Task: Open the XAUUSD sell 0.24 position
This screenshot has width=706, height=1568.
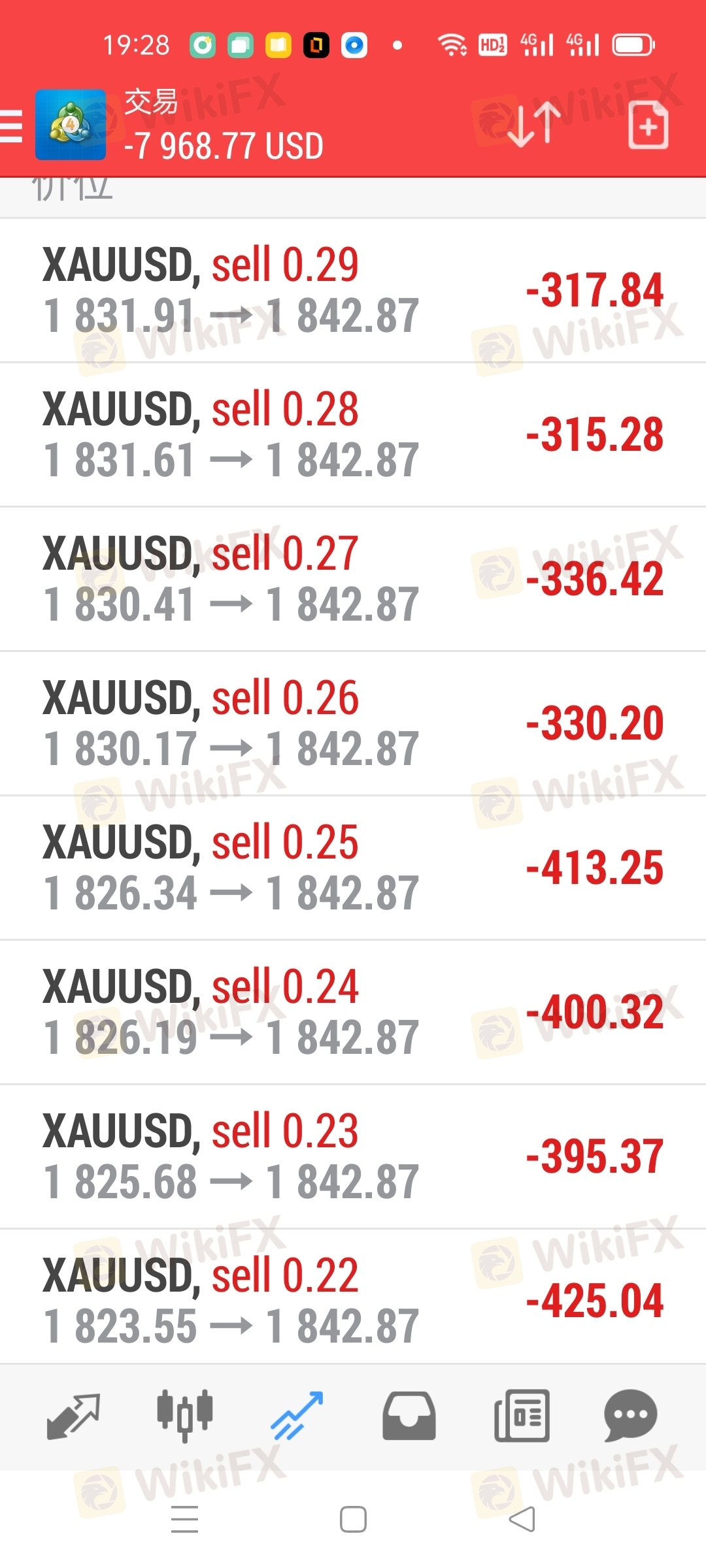Action: click(353, 1012)
